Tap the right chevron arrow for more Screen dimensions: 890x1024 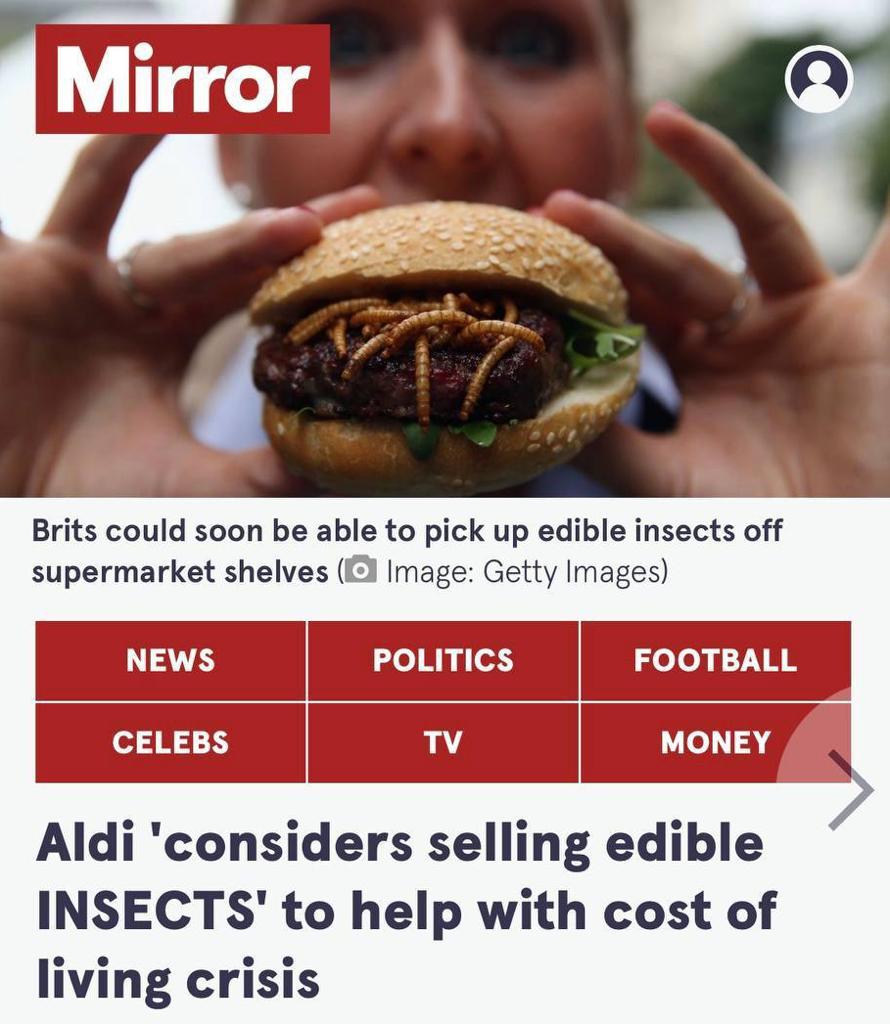[851, 789]
